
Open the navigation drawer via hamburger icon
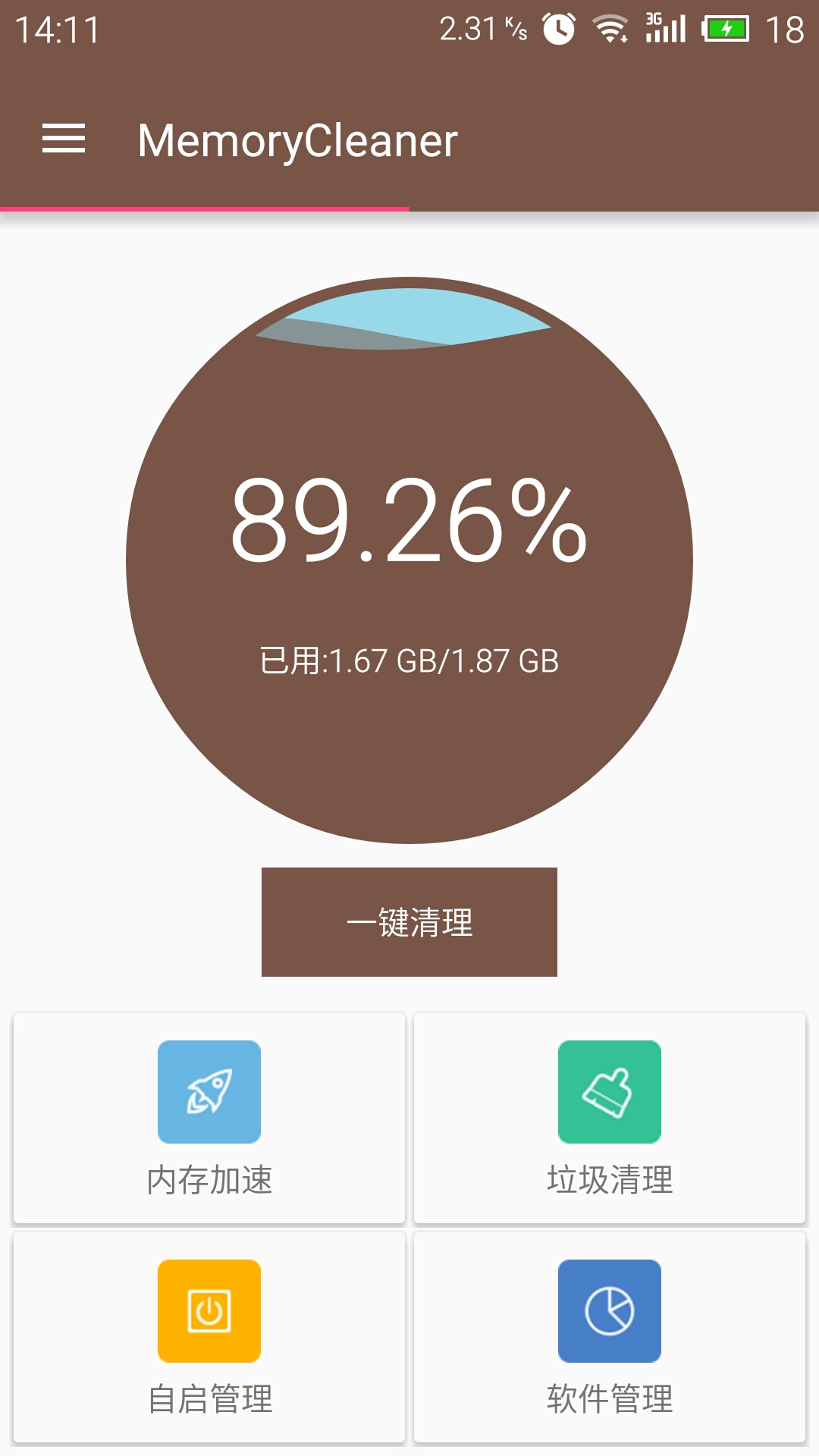click(64, 140)
